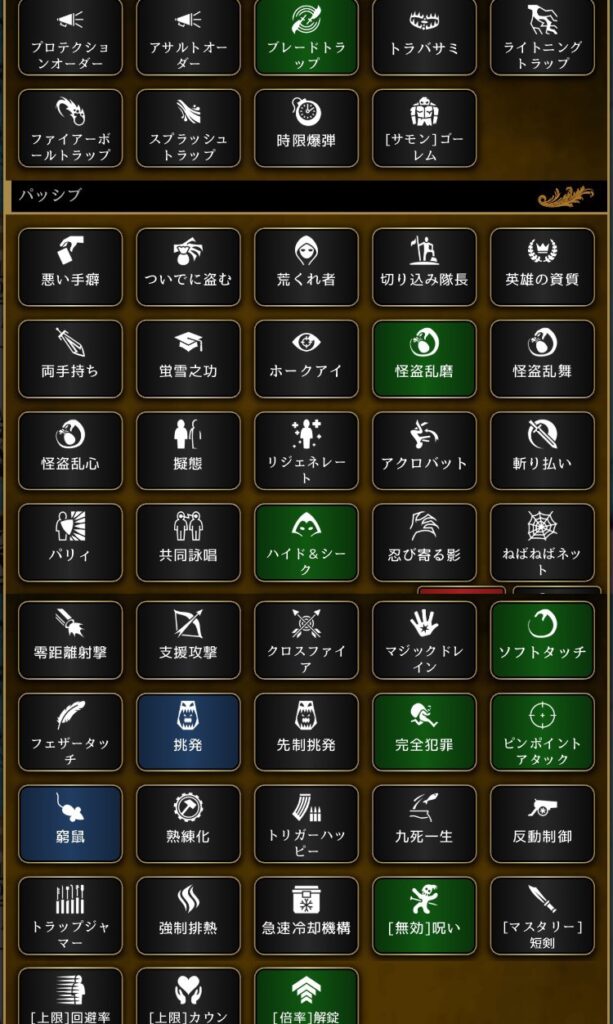Image resolution: width=613 pixels, height=1024 pixels.
Task: Select the 窮鼠 passive
Action: (x=70, y=824)
